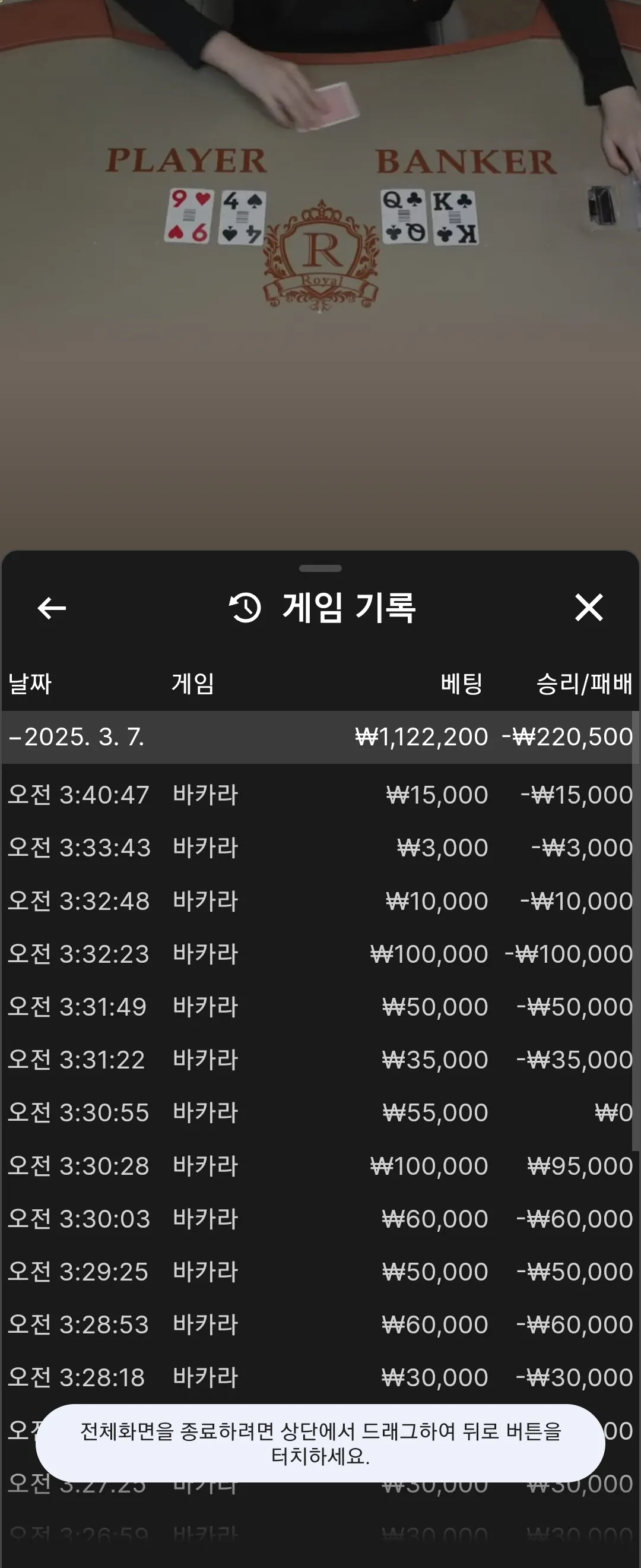This screenshot has width=641, height=1568.
Task: Close the 게임 기록 panel
Action: (x=589, y=608)
